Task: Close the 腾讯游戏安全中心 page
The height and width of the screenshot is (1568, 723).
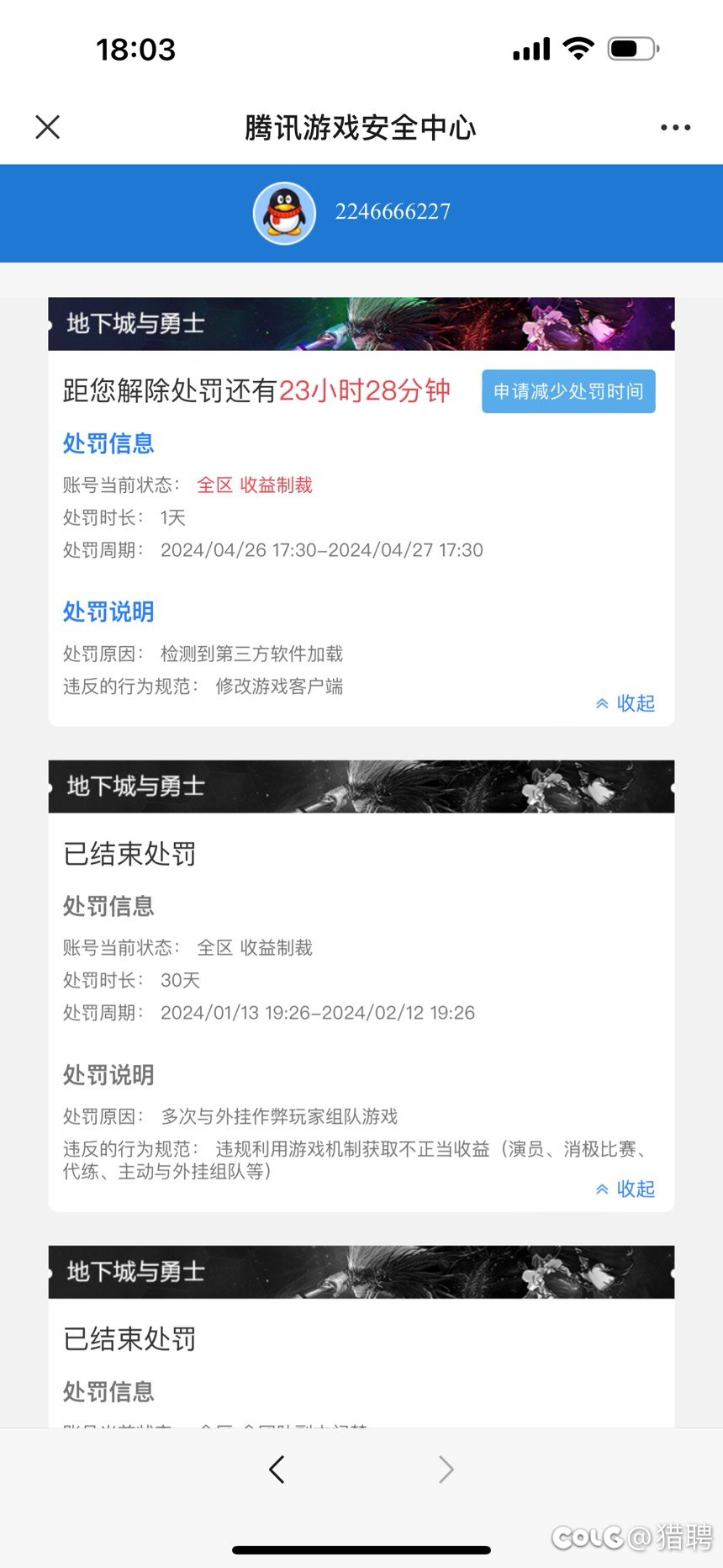Action: click(48, 127)
